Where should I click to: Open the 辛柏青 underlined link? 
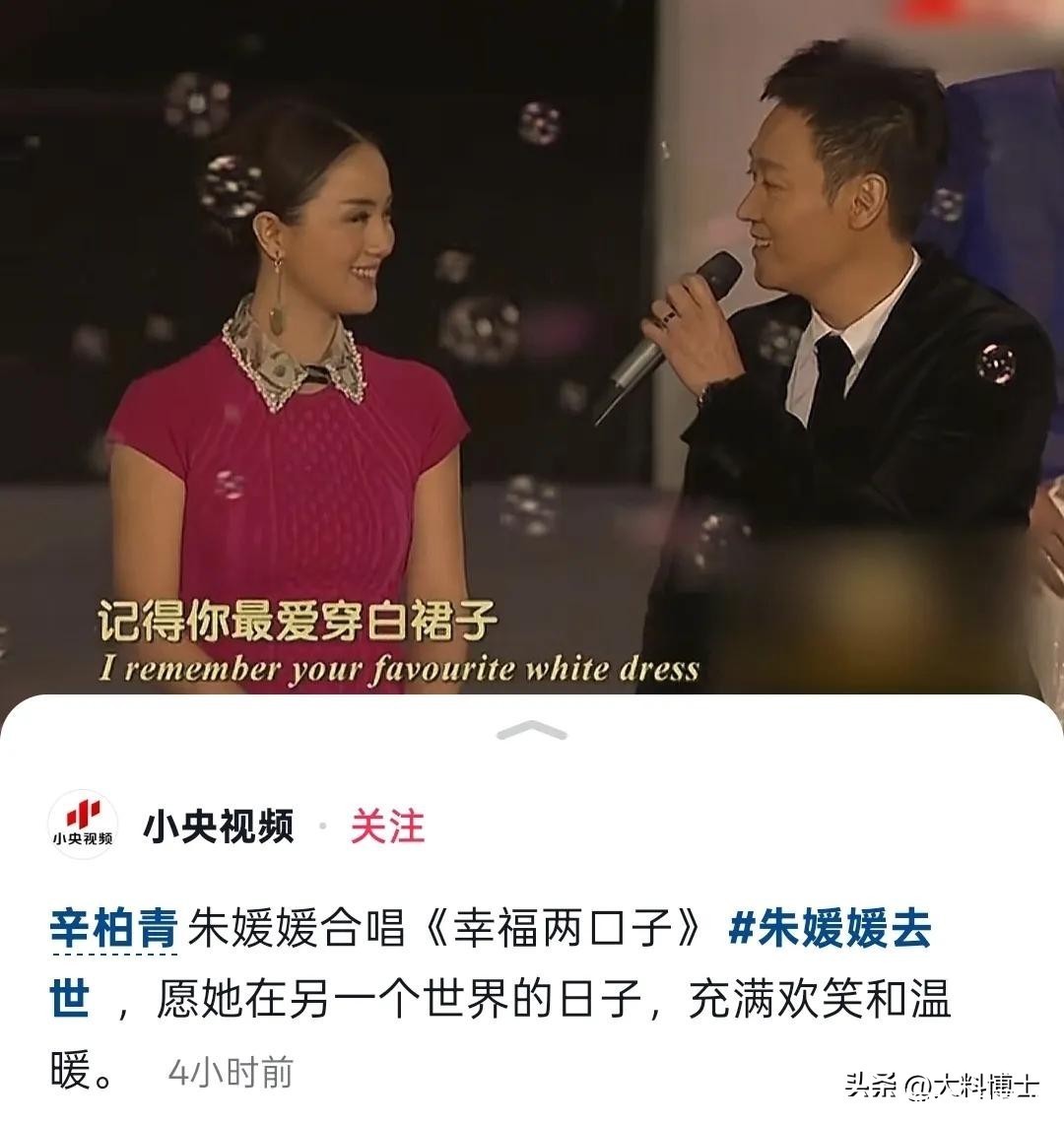click(x=113, y=929)
